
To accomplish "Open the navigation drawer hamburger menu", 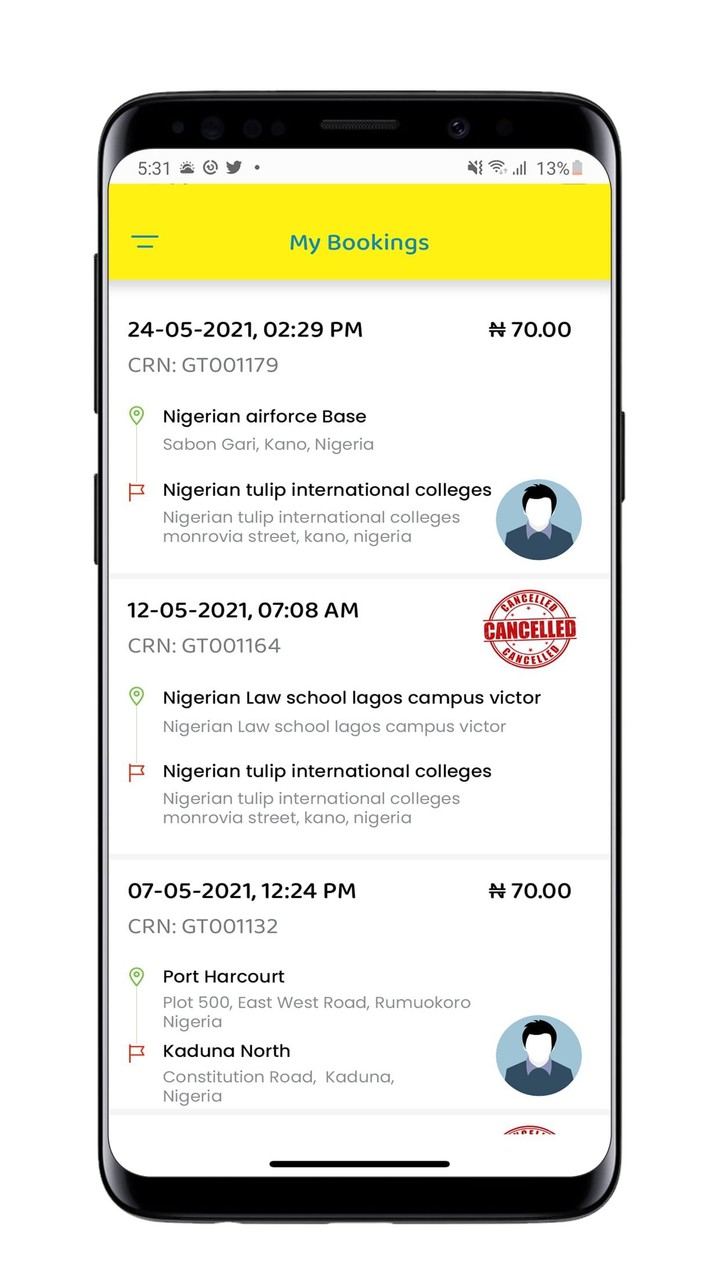I will pyautogui.click(x=144, y=241).
